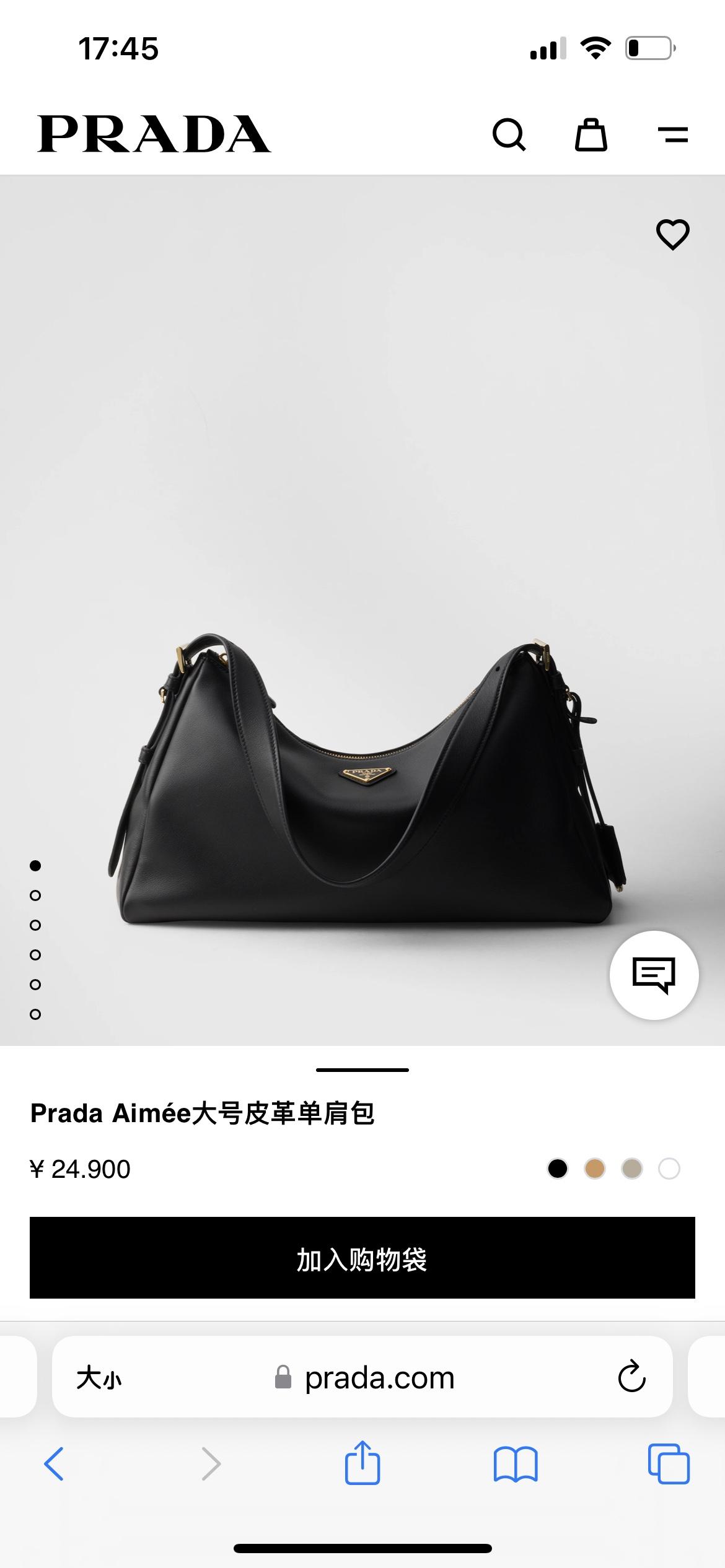Select the black color swatch
This screenshot has height=1568, width=725.
pyautogui.click(x=558, y=1169)
